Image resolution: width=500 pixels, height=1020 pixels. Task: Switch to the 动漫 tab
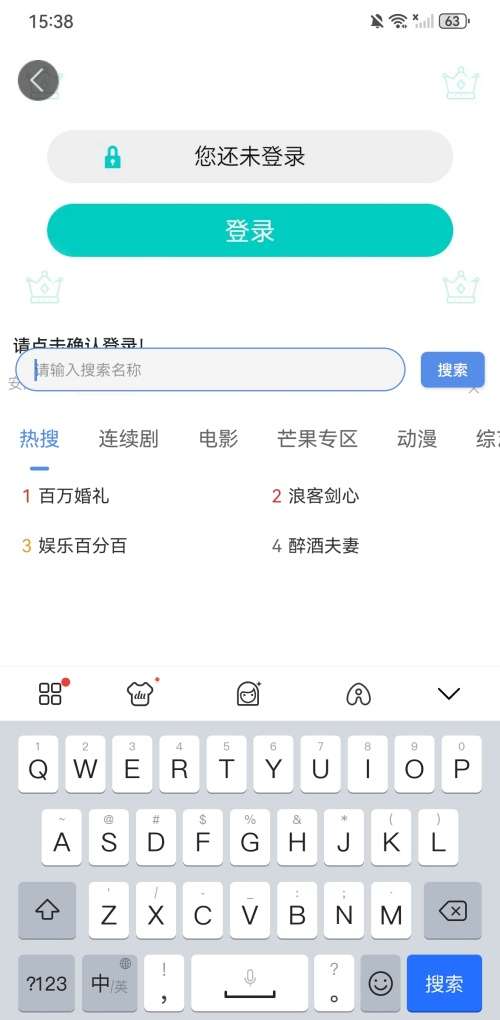point(417,439)
